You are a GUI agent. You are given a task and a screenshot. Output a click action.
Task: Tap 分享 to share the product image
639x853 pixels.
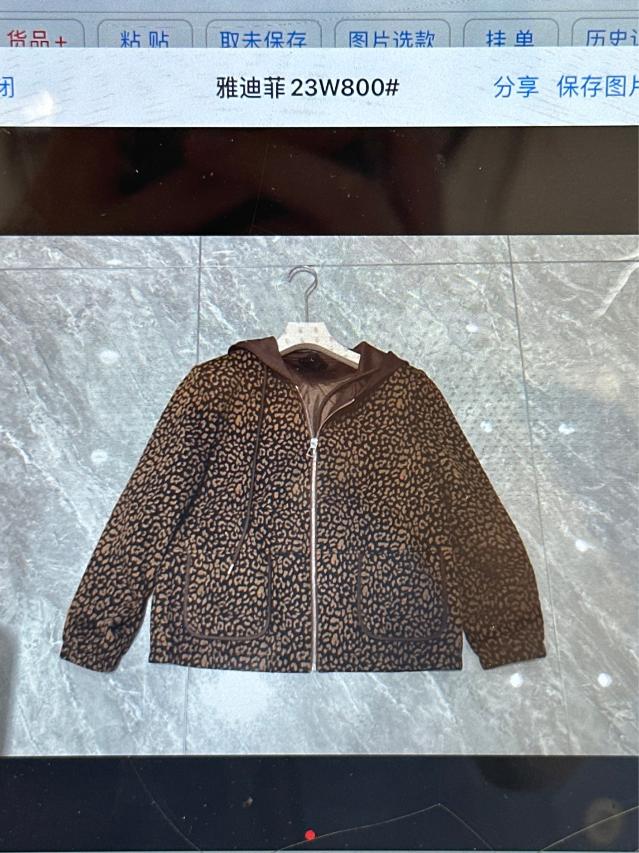[516, 87]
